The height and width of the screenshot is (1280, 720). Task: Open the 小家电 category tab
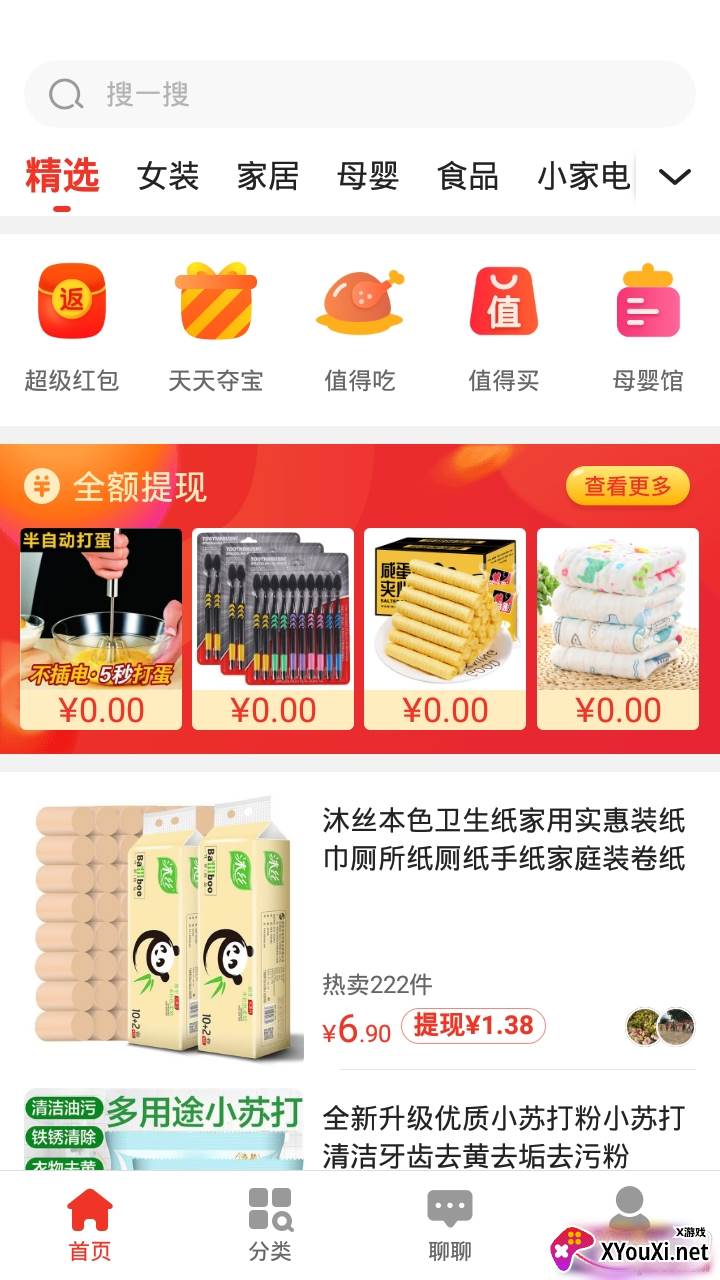click(584, 176)
